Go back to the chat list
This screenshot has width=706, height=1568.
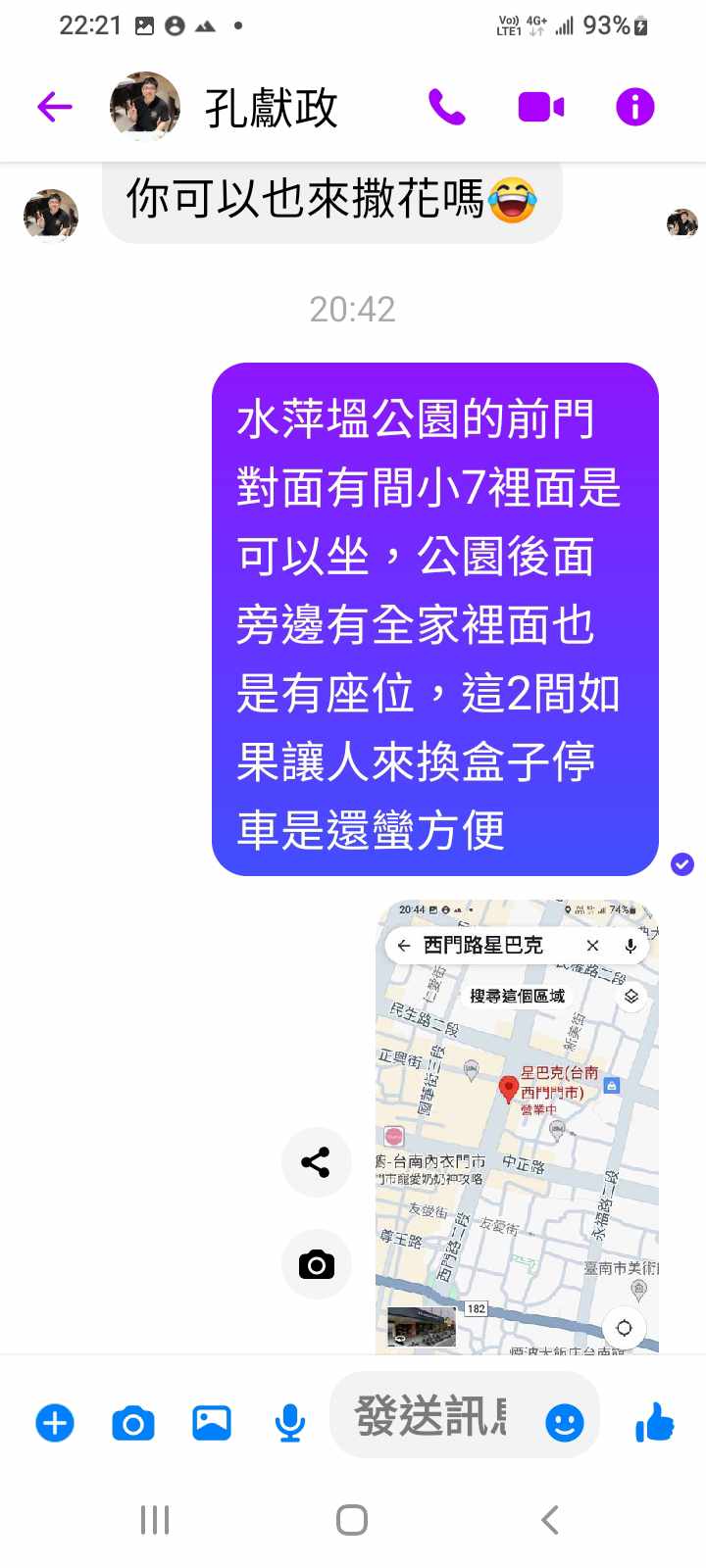[x=55, y=107]
